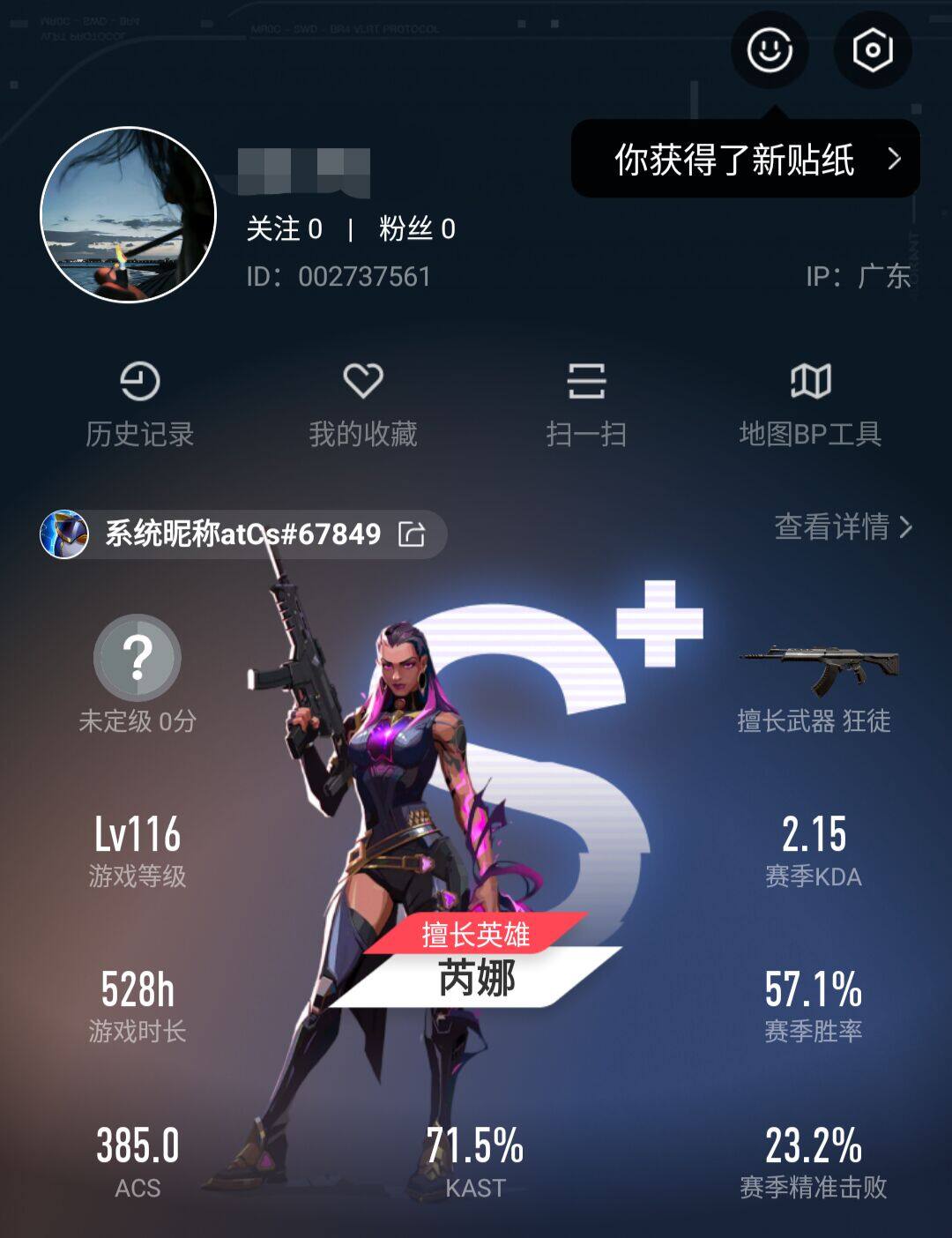Open 历史记录 history
This screenshot has width=952, height=1238.
pyautogui.click(x=139, y=404)
